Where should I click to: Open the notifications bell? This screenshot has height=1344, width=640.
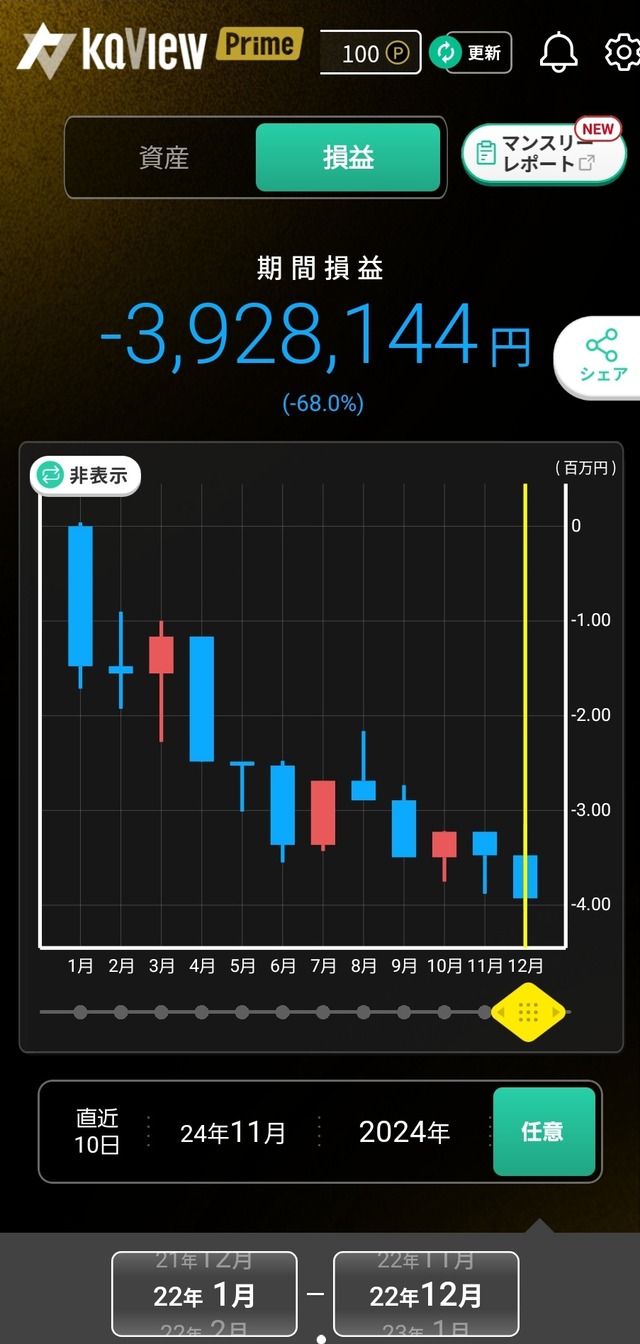(x=559, y=52)
